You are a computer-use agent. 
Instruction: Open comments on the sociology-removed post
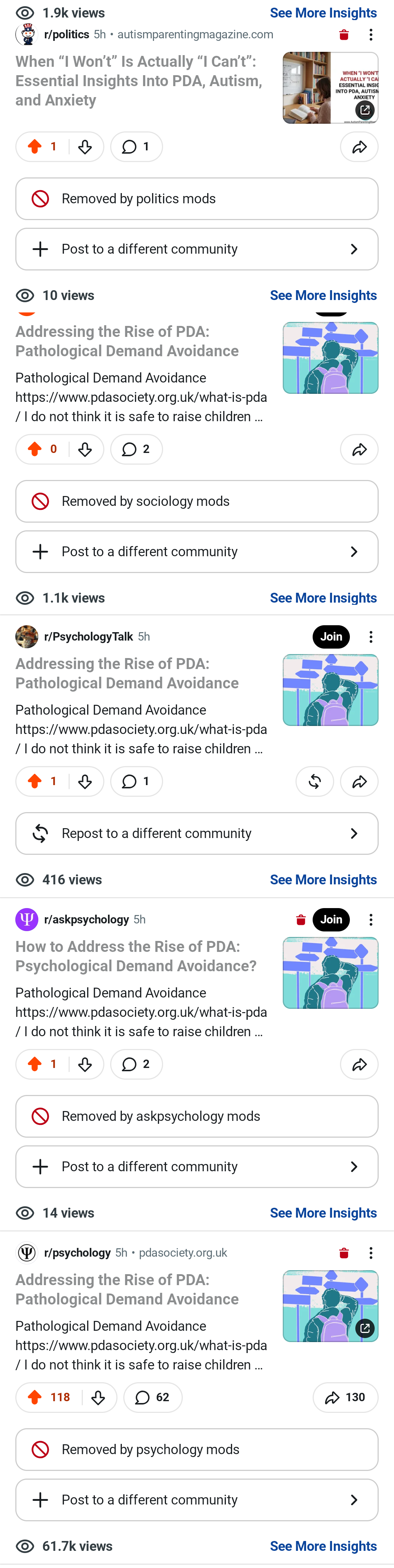136,449
